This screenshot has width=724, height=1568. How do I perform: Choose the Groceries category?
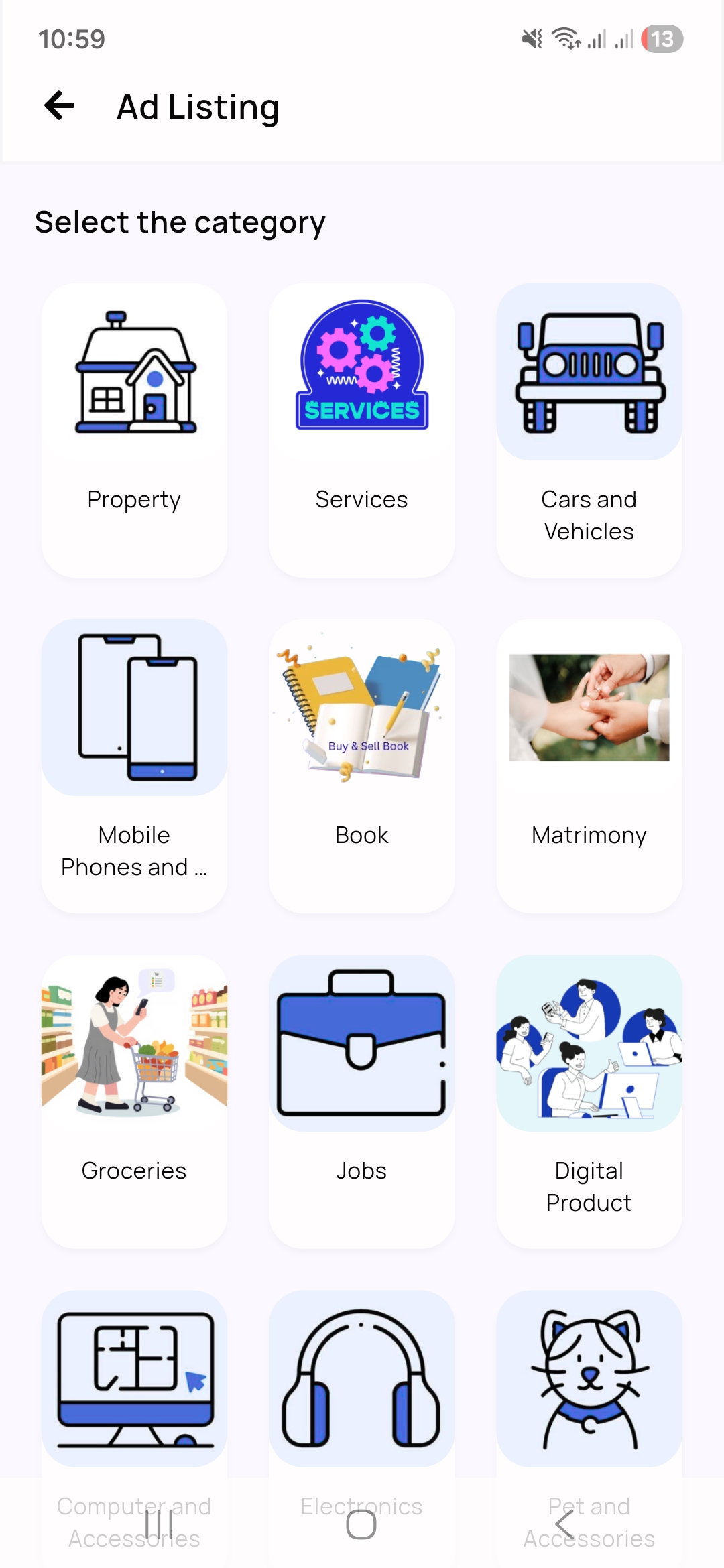coord(134,1101)
